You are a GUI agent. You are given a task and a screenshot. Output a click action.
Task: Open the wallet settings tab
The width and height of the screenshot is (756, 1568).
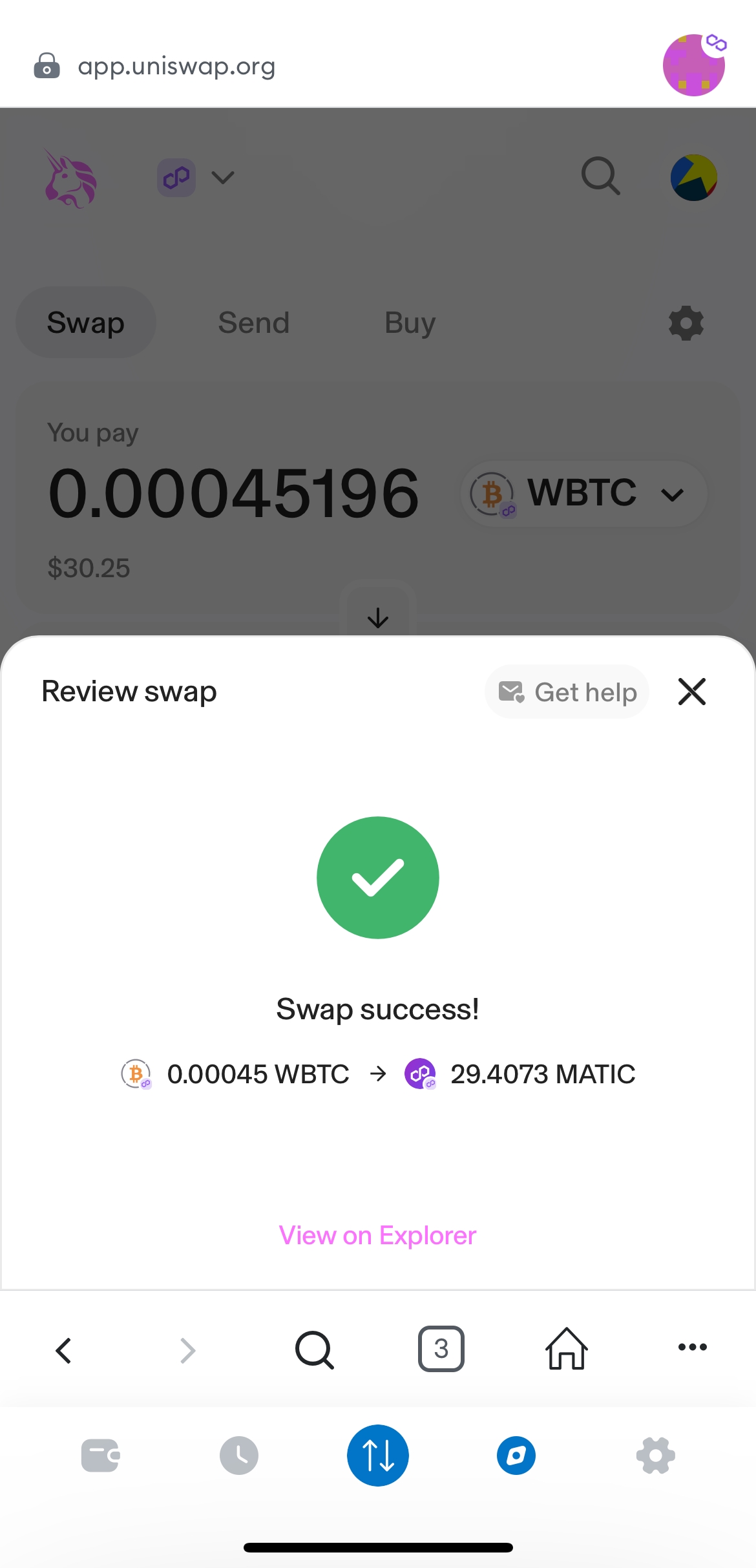(655, 1456)
